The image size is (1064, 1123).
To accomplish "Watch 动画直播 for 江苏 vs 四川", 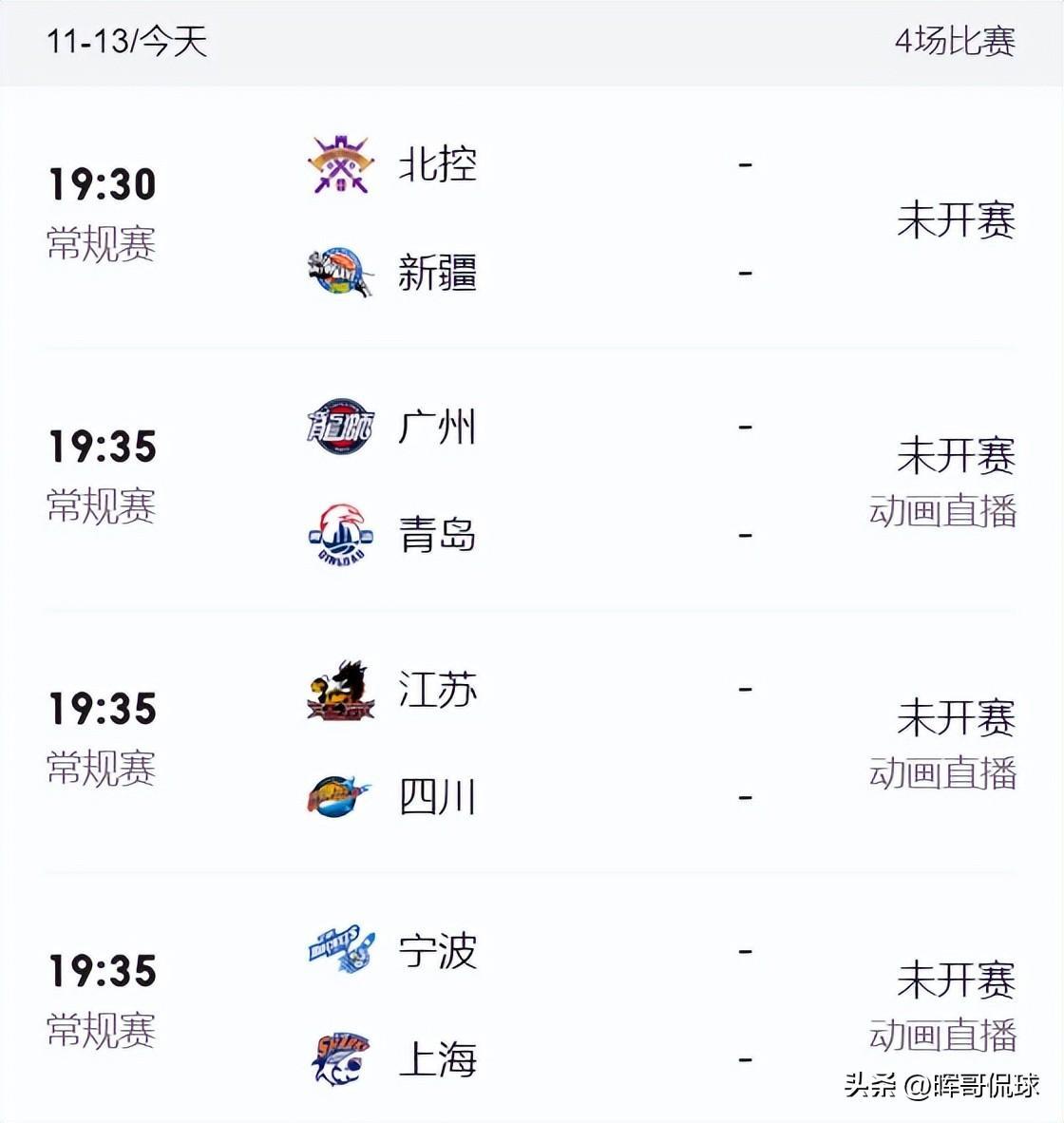I will coord(942,774).
